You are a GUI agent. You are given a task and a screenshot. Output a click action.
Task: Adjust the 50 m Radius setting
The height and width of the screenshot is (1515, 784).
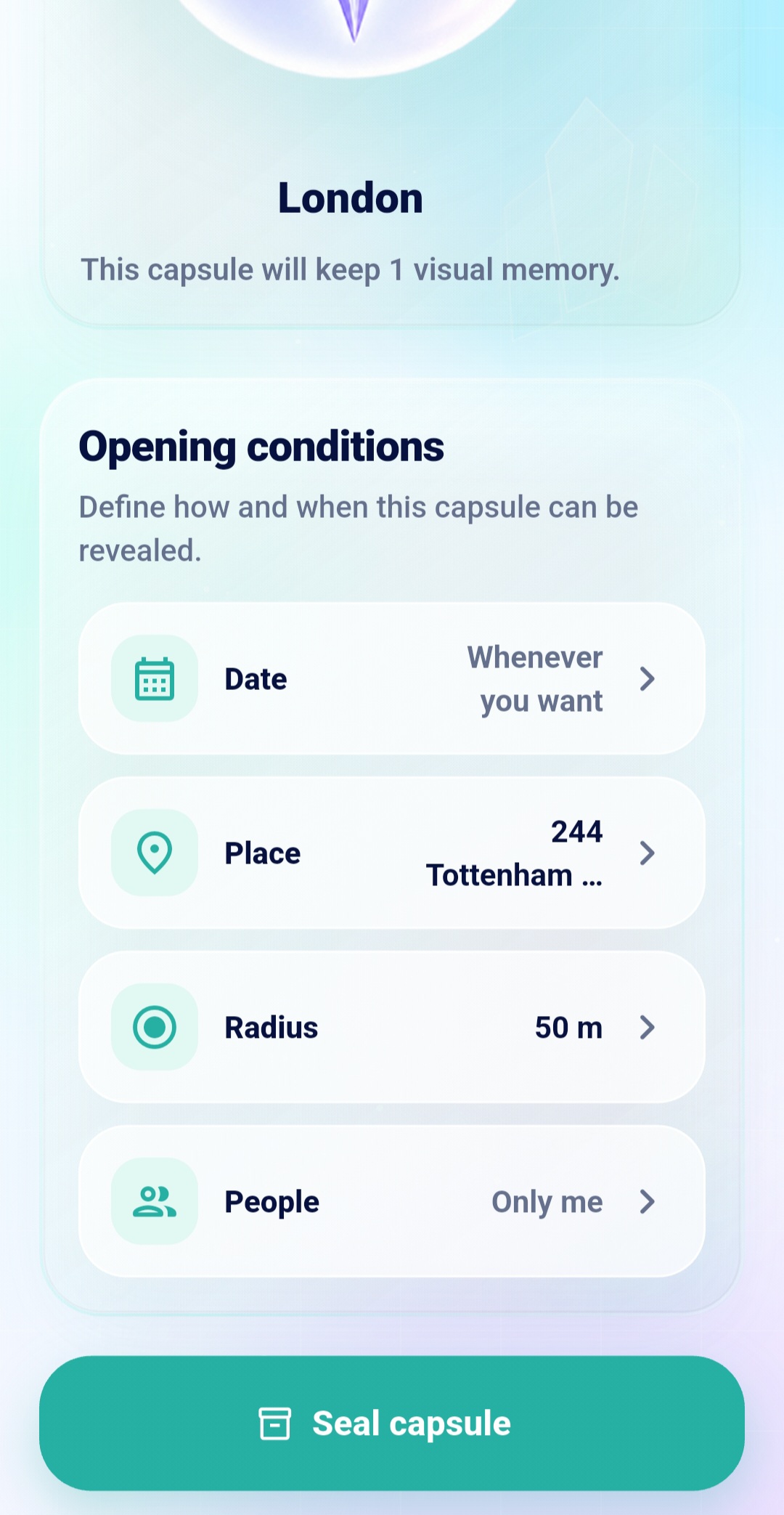pos(392,1027)
